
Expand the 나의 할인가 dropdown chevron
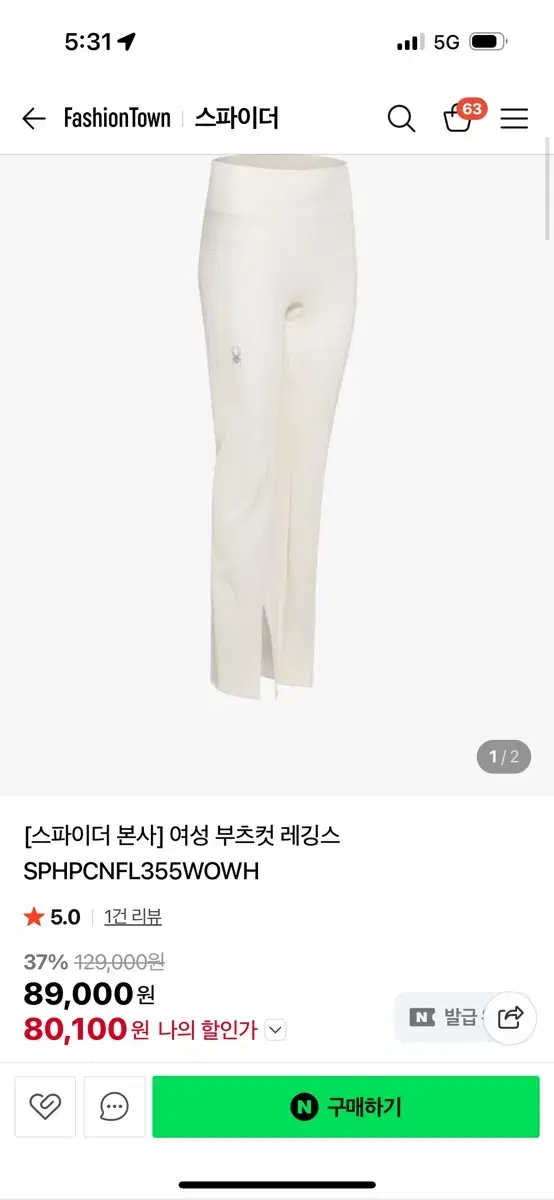tap(277, 1028)
